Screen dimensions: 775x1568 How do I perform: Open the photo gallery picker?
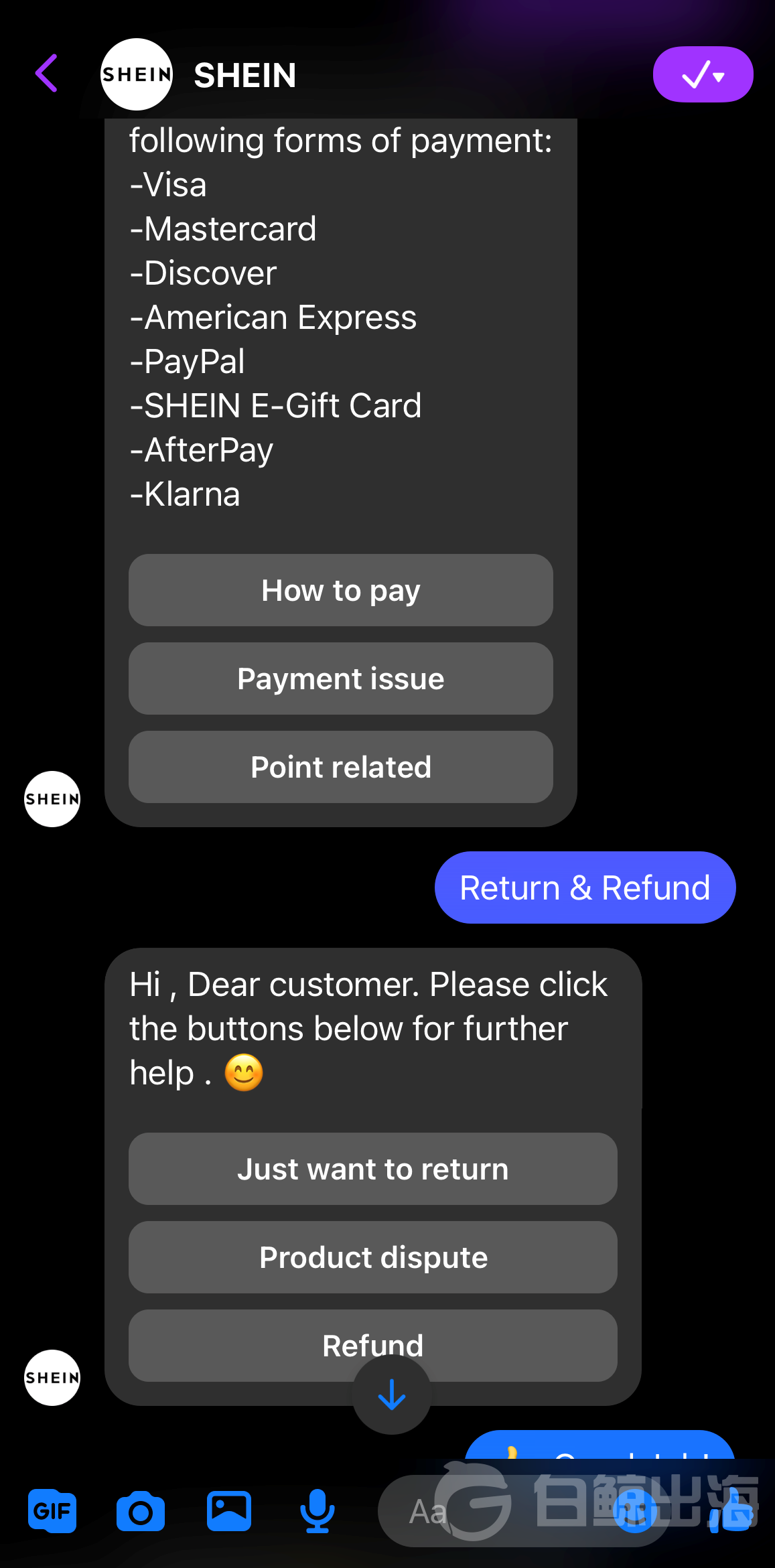(229, 1512)
